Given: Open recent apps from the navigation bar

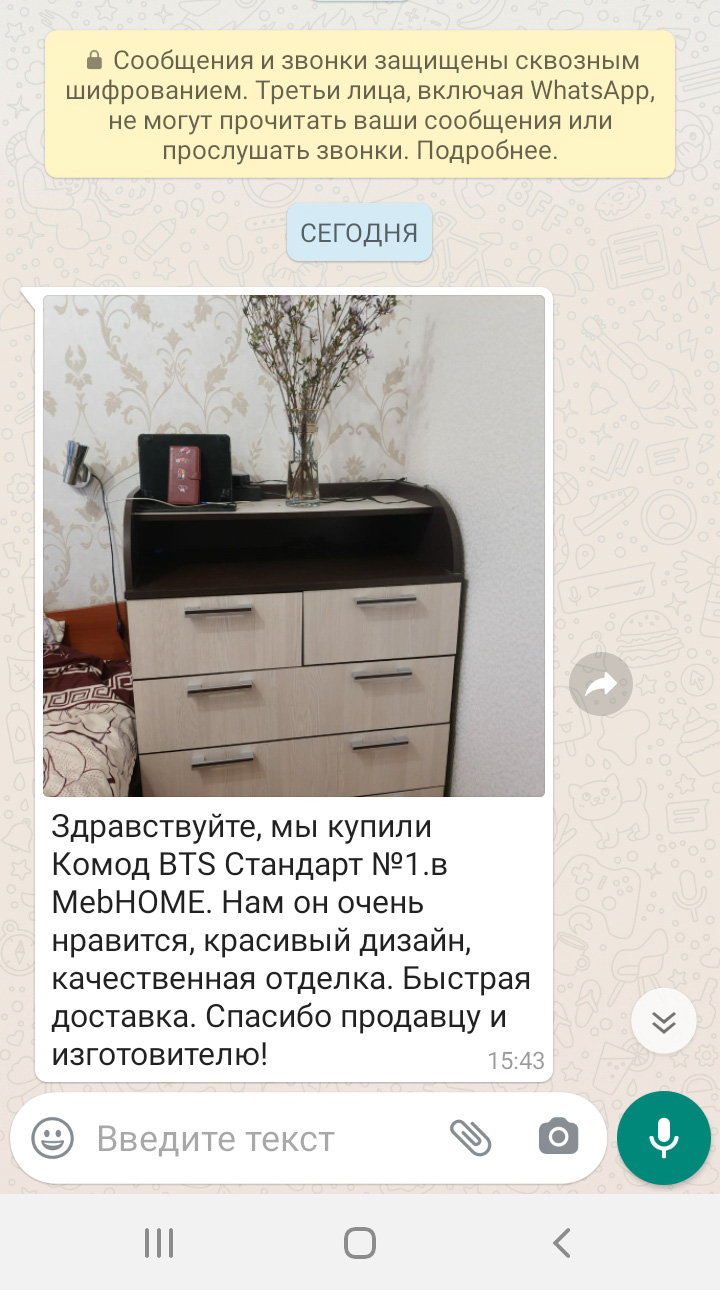Looking at the screenshot, I should 159,1243.
